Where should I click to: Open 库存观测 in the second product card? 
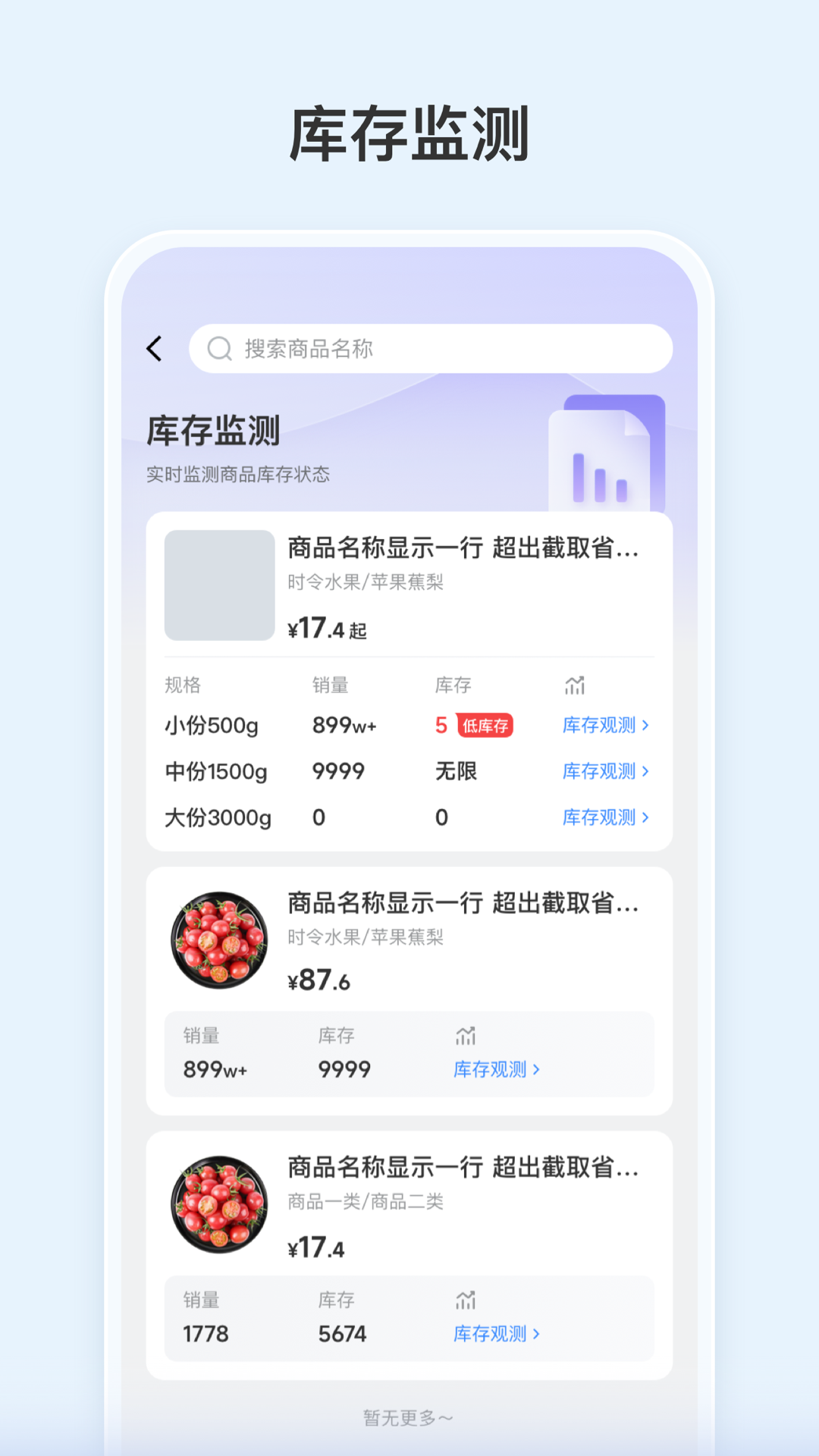coord(491,1069)
